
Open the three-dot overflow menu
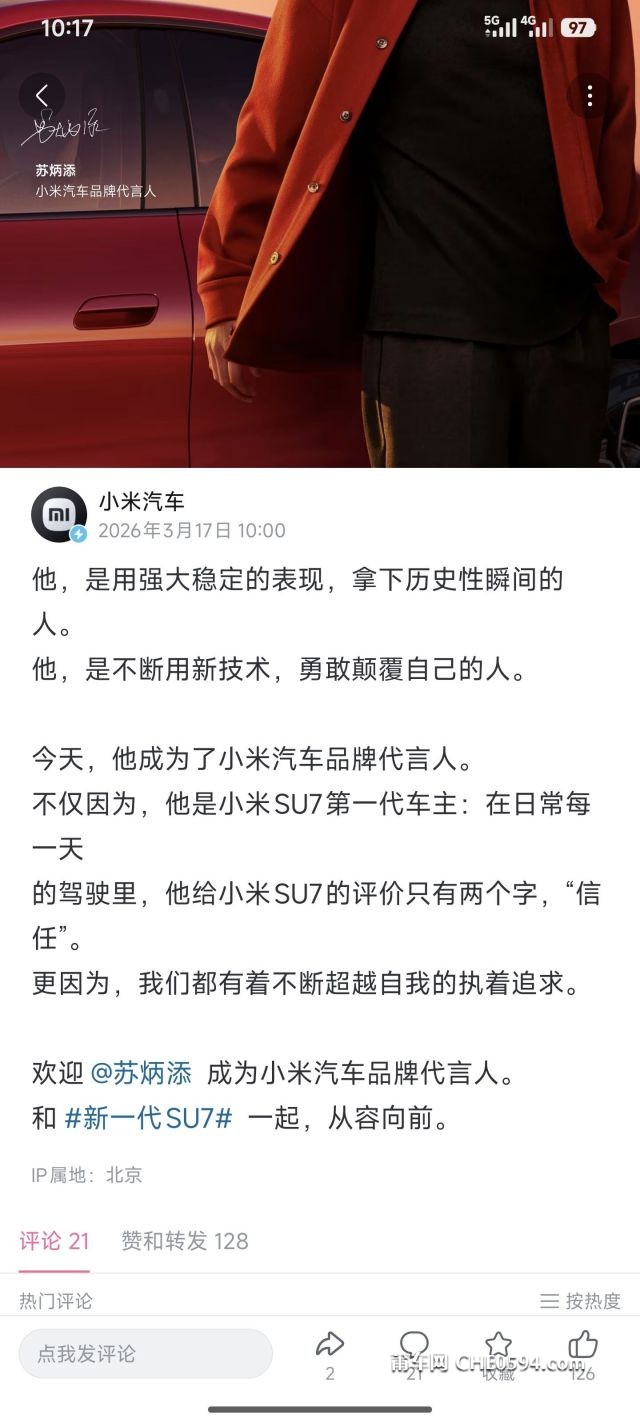coord(590,96)
